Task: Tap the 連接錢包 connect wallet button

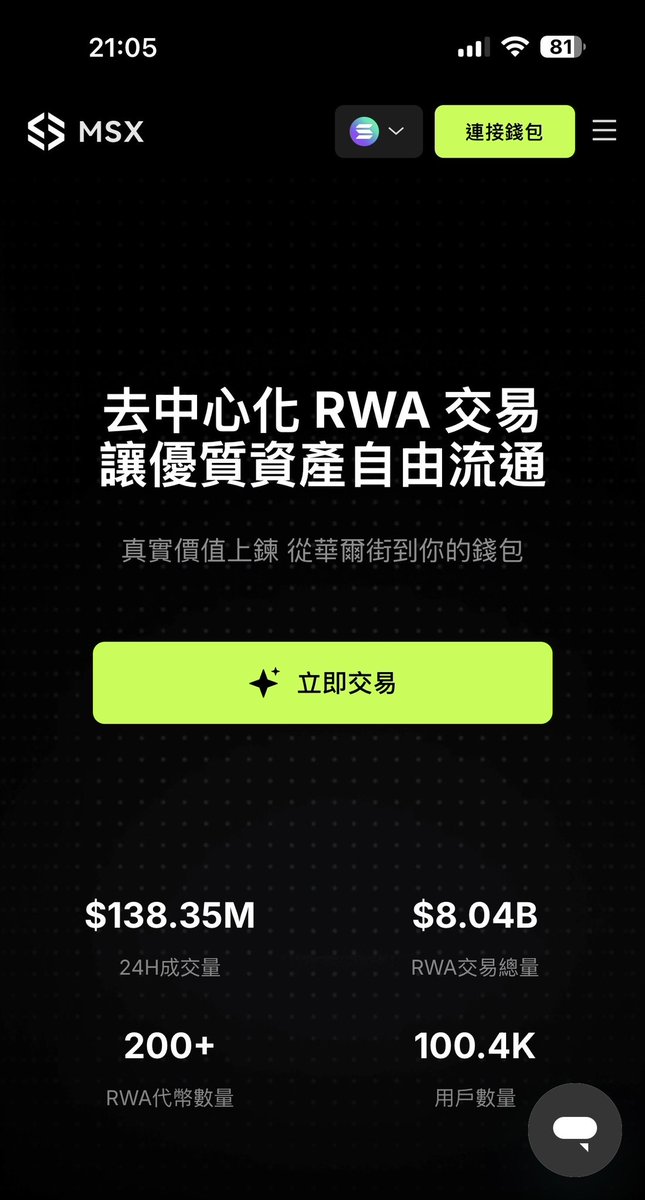Action: pos(504,132)
